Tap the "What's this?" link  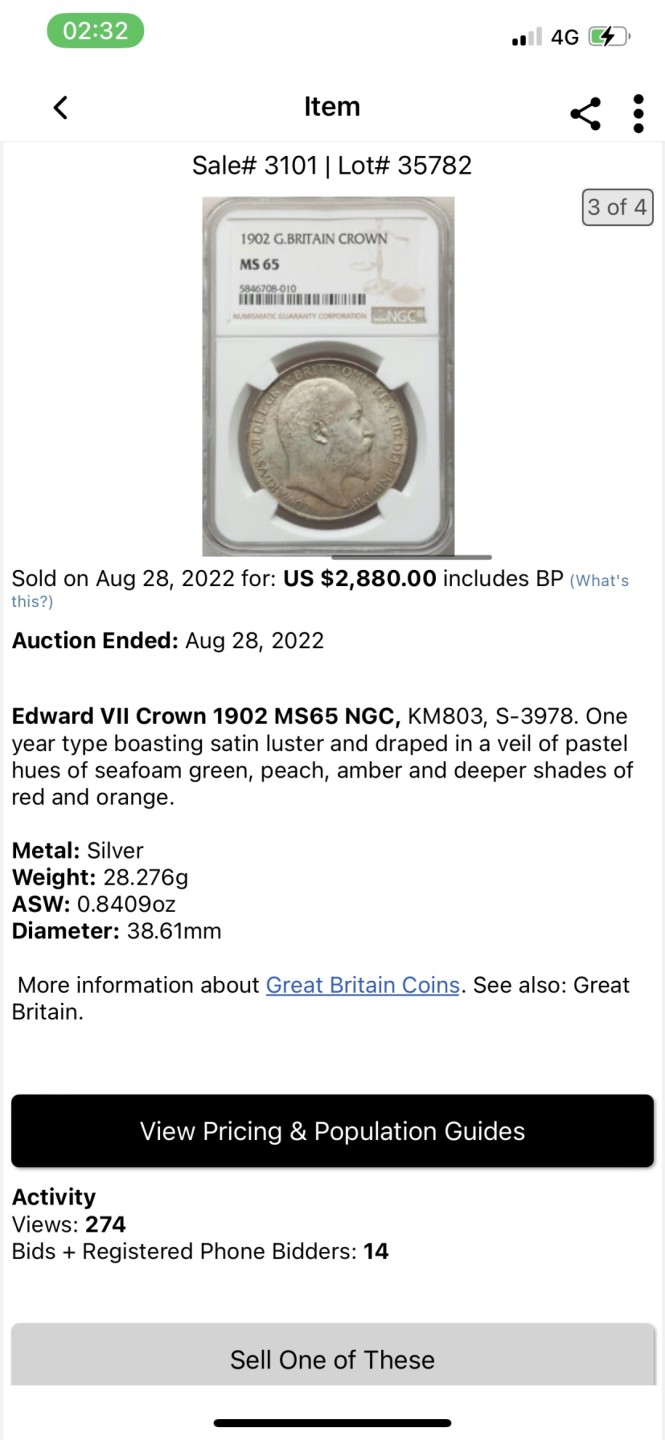599,581
